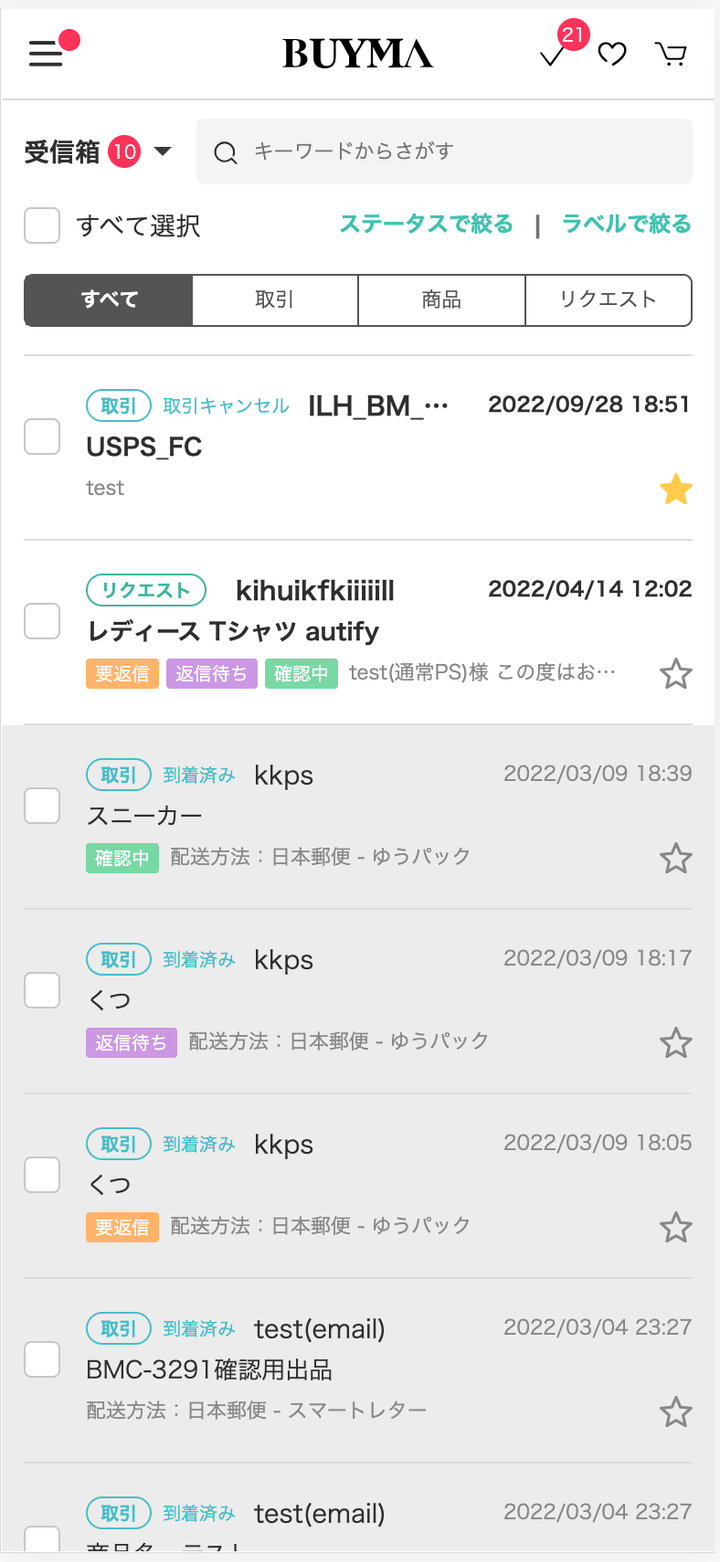This screenshot has height=1562, width=720.
Task: Switch to the 取引 tab
Action: click(x=274, y=300)
